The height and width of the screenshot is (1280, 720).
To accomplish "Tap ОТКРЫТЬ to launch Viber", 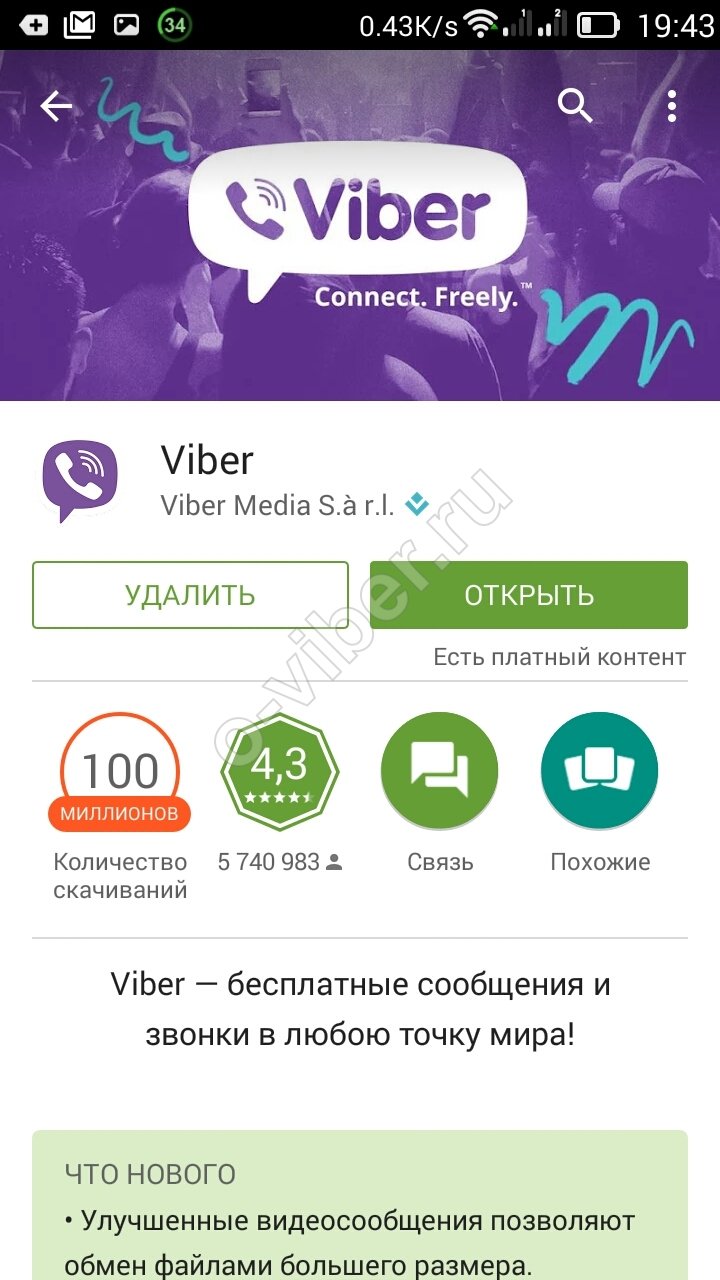I will tap(529, 595).
